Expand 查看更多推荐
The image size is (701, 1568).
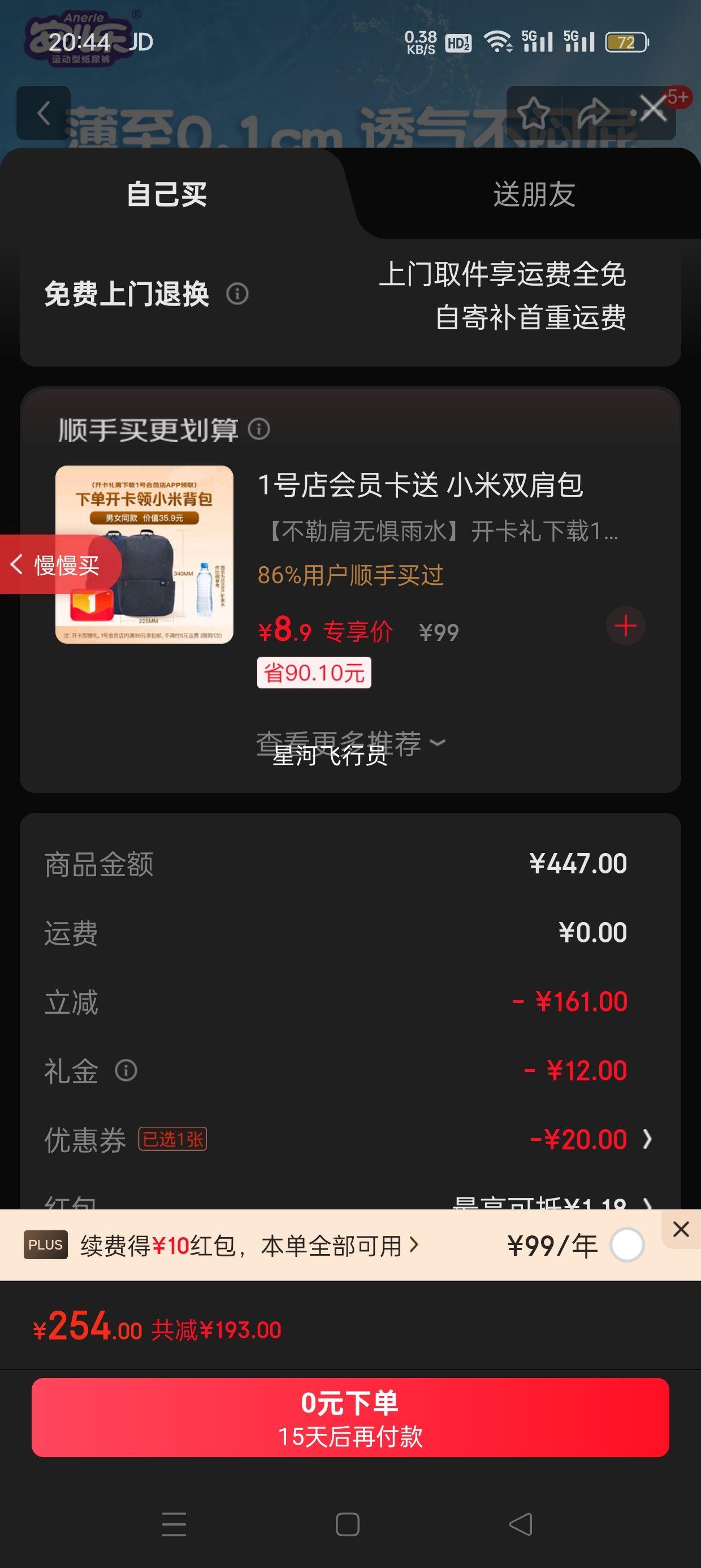pyautogui.click(x=350, y=743)
